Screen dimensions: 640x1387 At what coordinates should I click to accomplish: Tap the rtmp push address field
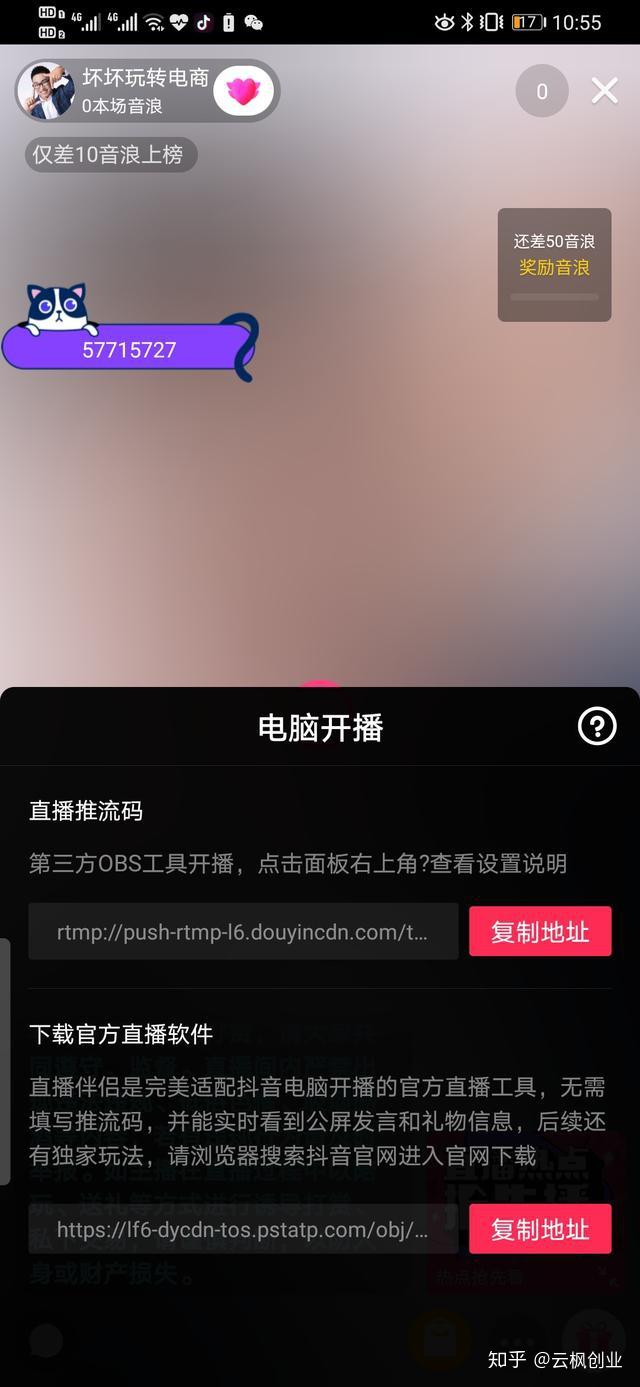(x=243, y=932)
